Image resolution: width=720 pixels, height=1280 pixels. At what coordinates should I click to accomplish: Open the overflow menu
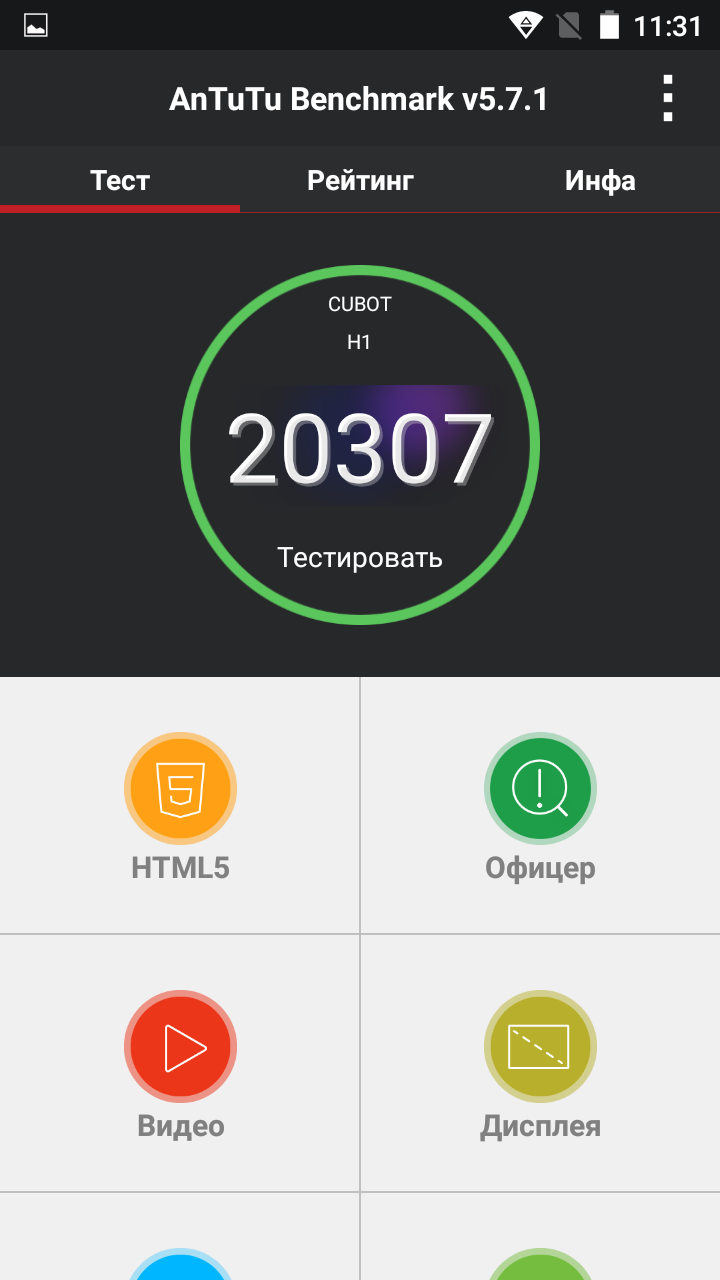coord(667,99)
